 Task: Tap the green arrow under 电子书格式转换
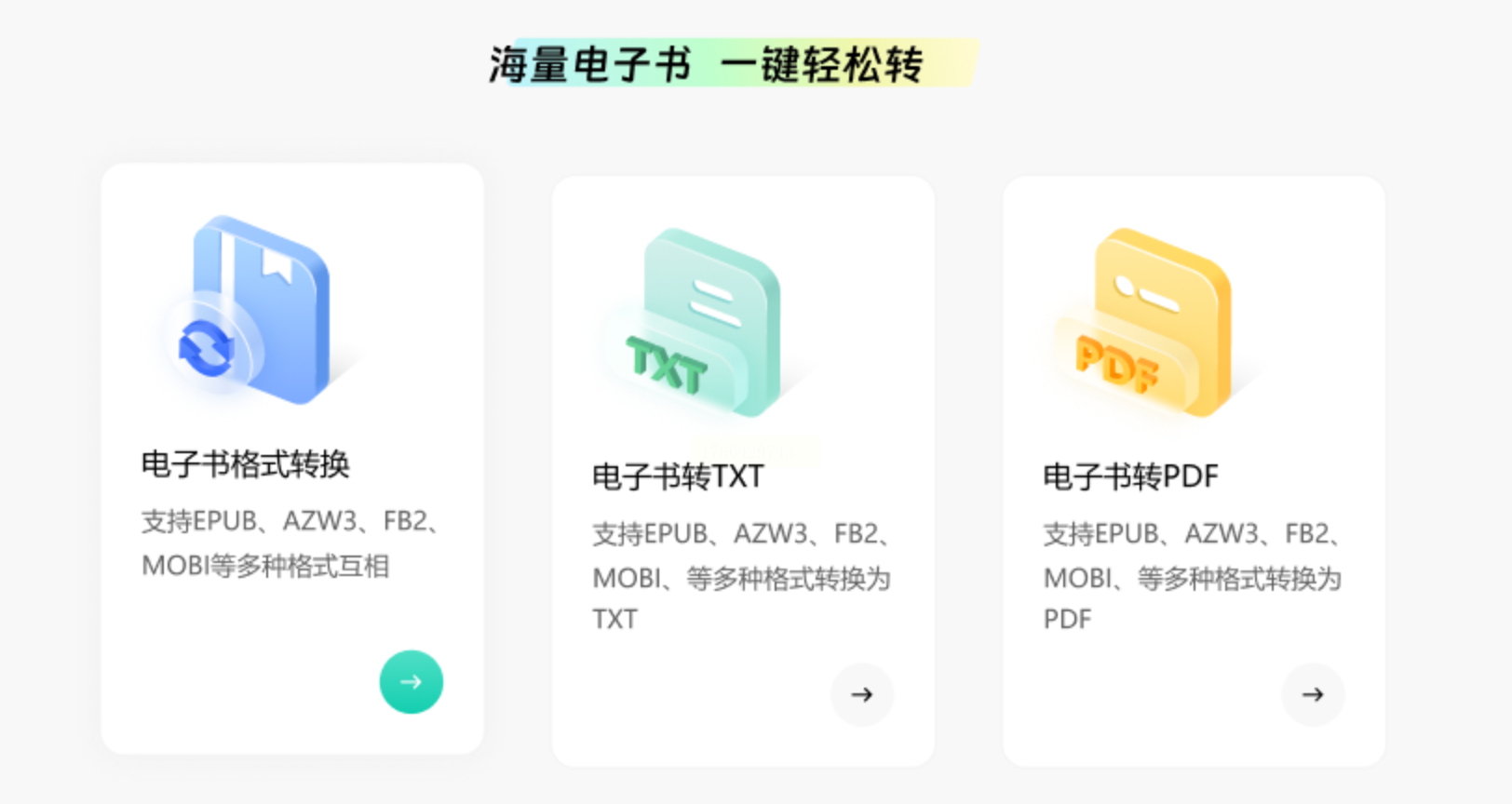pos(411,682)
